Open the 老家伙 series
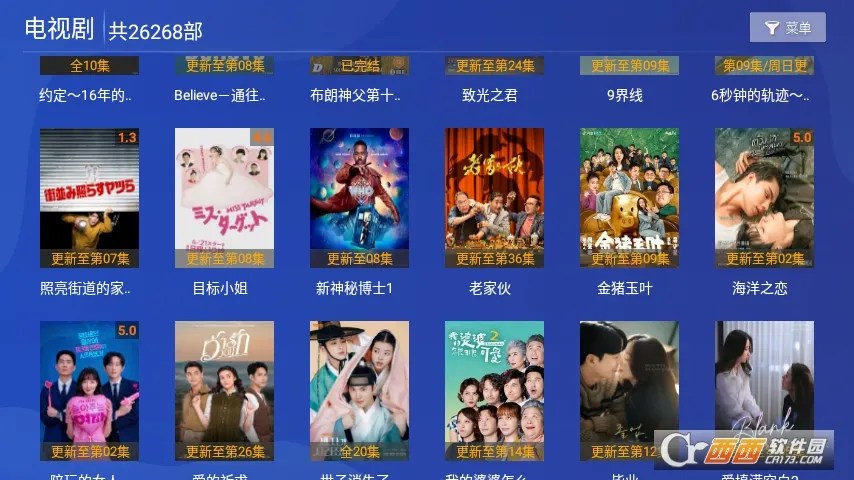Viewport: 854px width, 480px height. pos(494,198)
